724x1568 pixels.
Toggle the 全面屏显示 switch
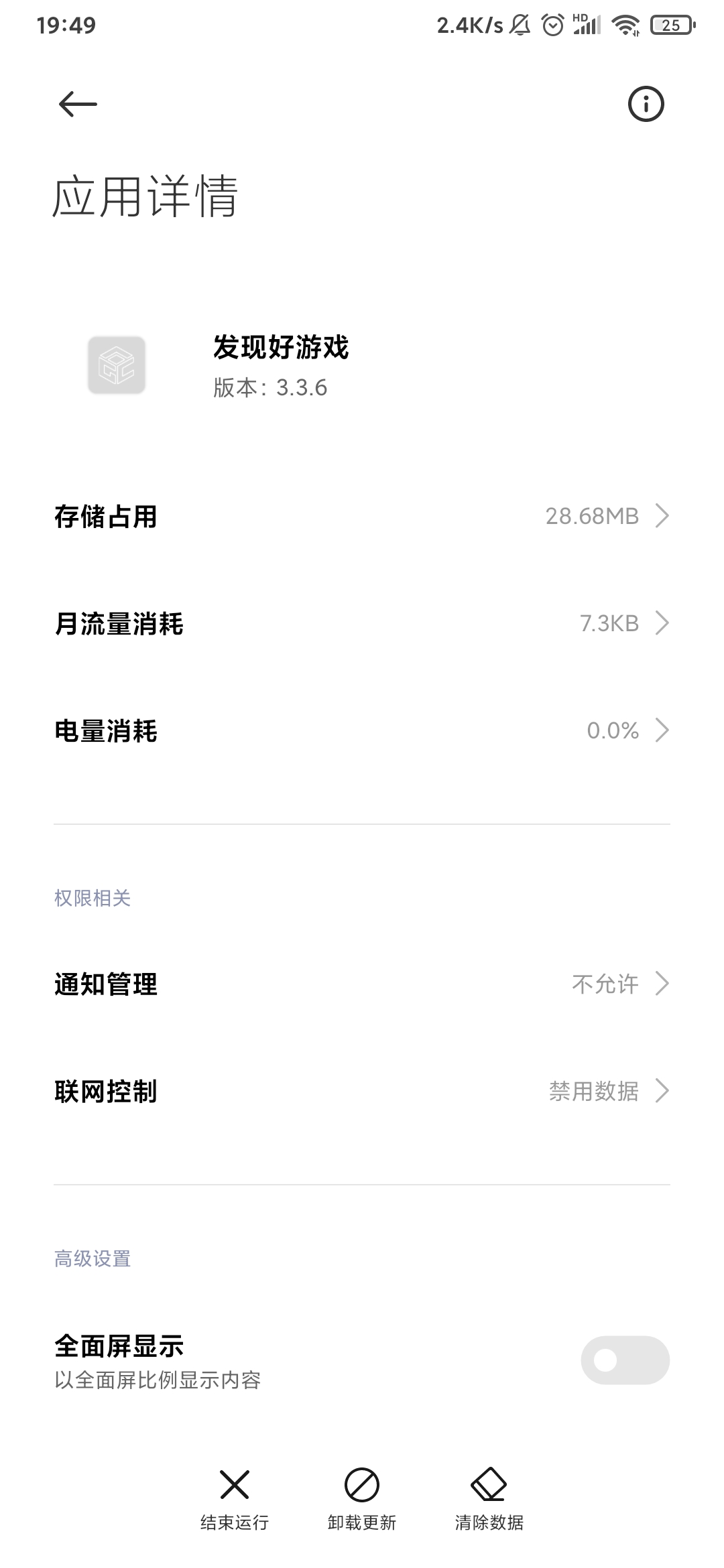(x=625, y=1360)
